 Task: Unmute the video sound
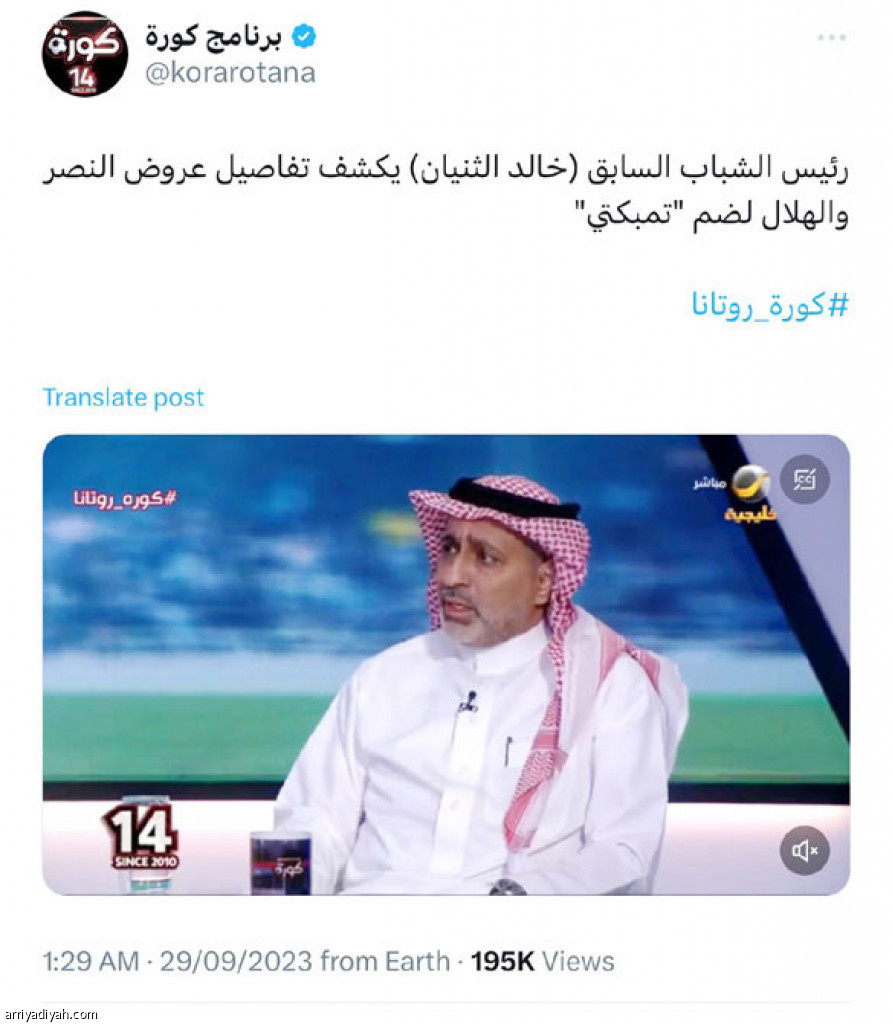coord(805,851)
